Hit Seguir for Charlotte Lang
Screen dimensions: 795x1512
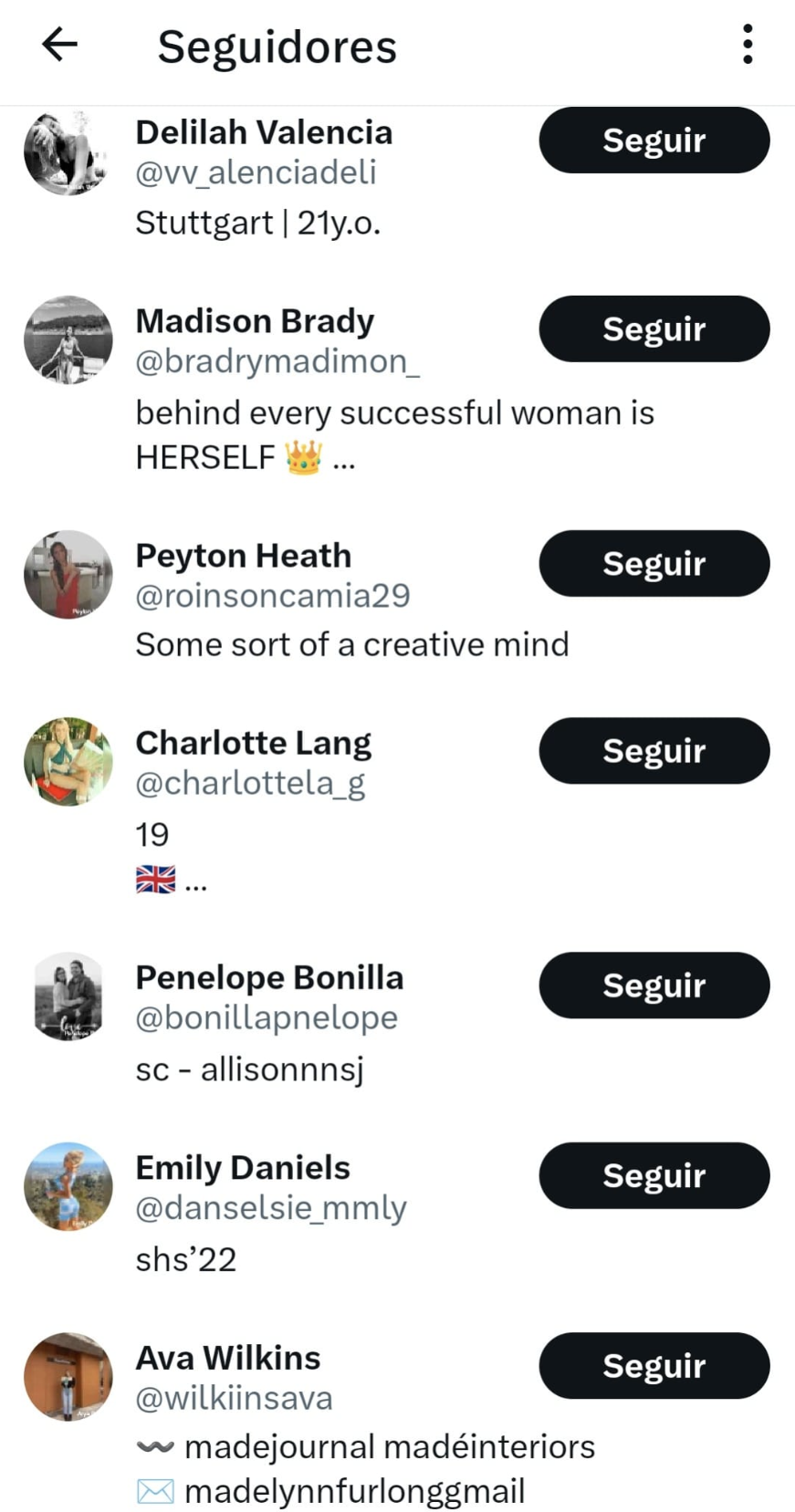(x=654, y=750)
